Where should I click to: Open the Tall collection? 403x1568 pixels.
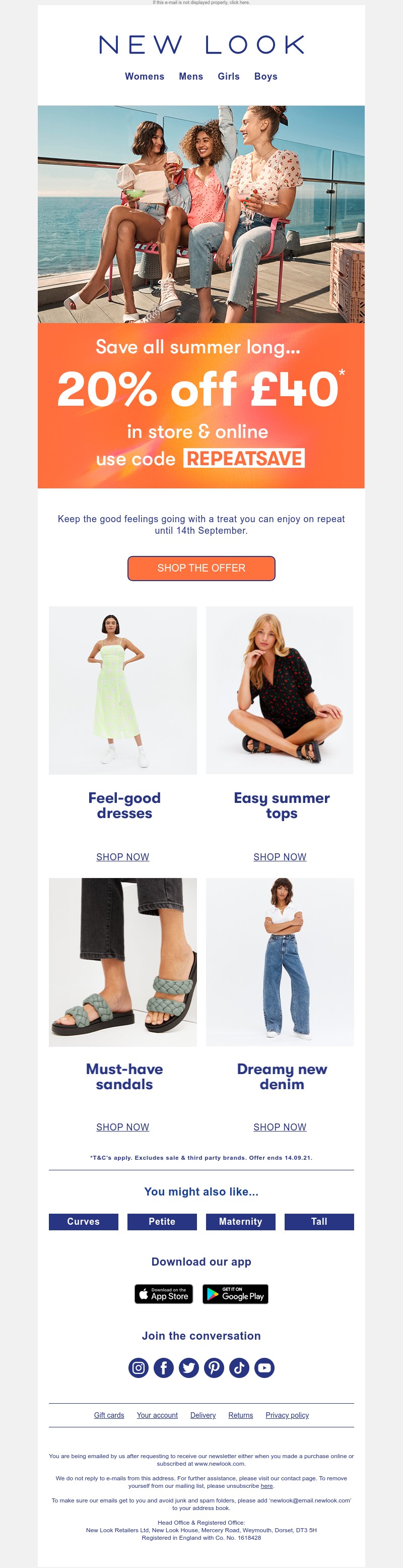pos(319,1221)
